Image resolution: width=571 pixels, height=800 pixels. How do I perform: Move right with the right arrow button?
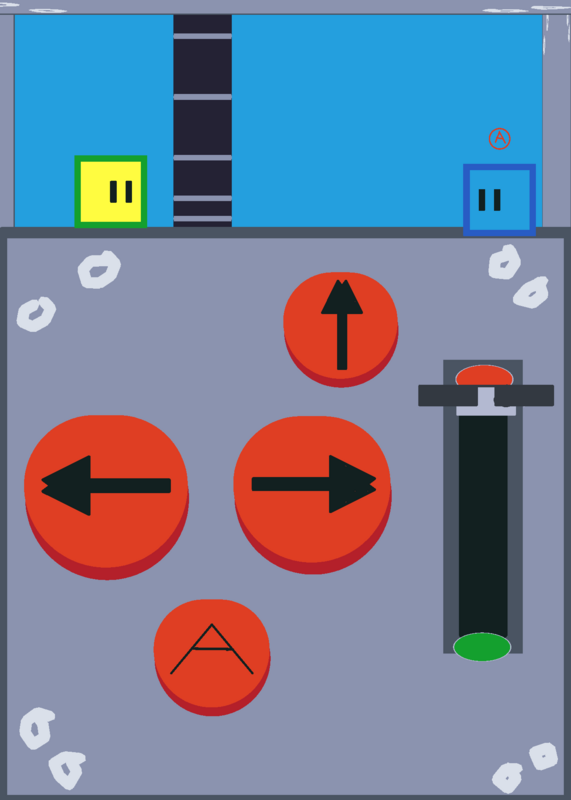coord(312,495)
